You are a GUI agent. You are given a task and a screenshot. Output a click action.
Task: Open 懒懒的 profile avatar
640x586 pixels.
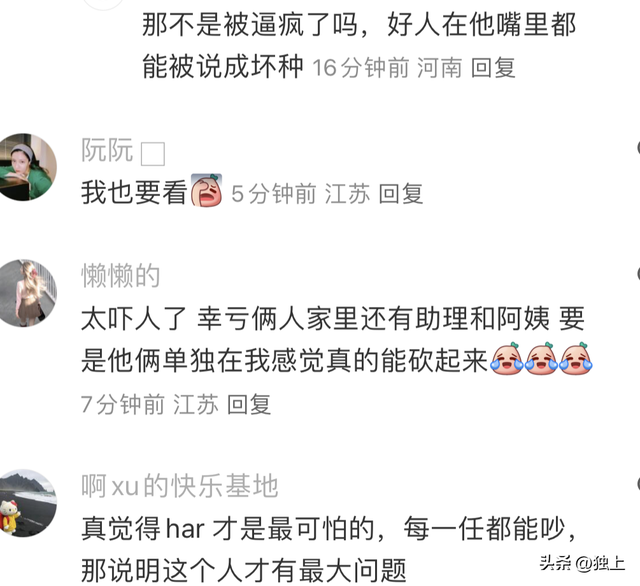26,292
